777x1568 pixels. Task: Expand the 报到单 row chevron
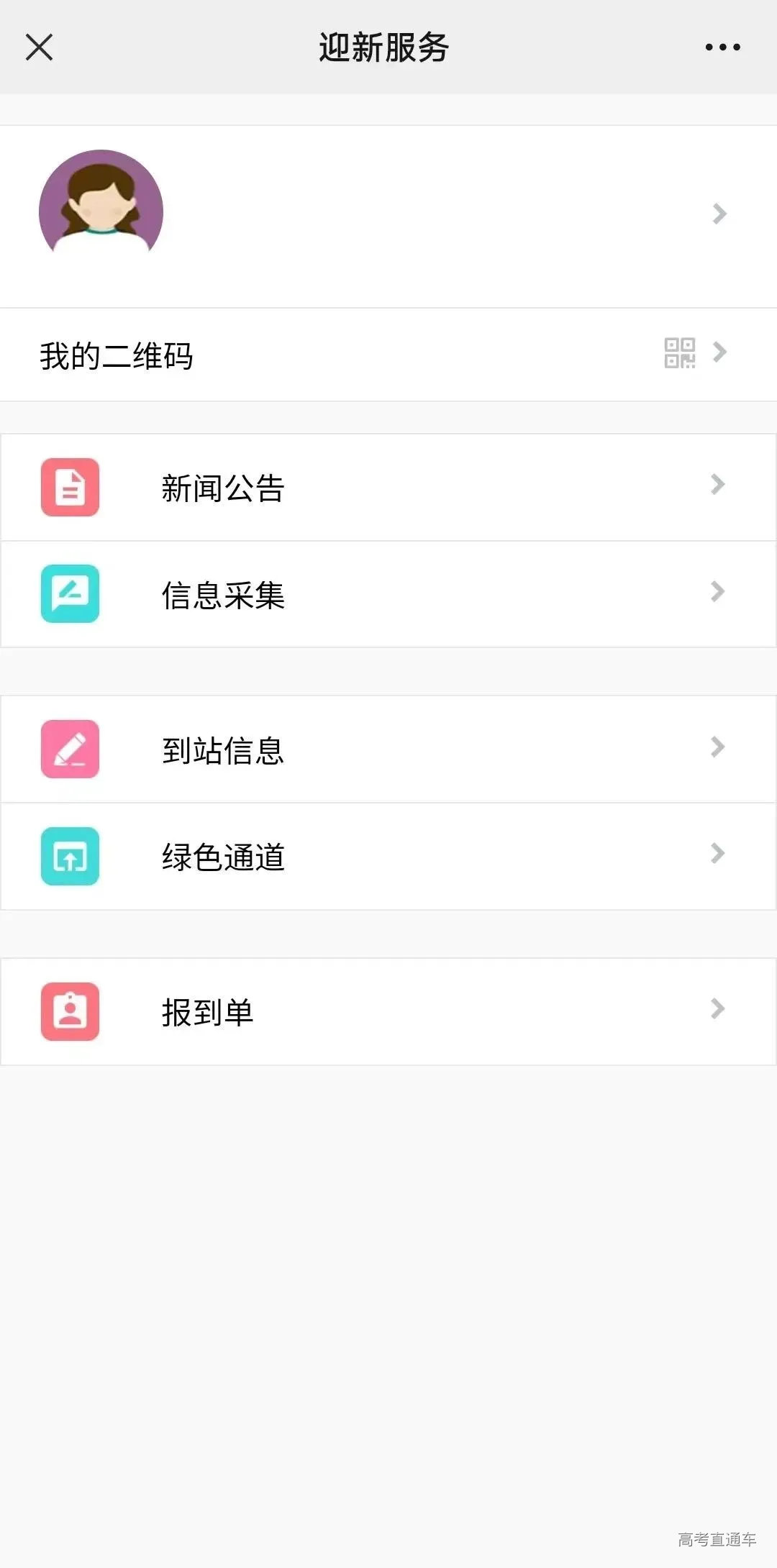718,1011
